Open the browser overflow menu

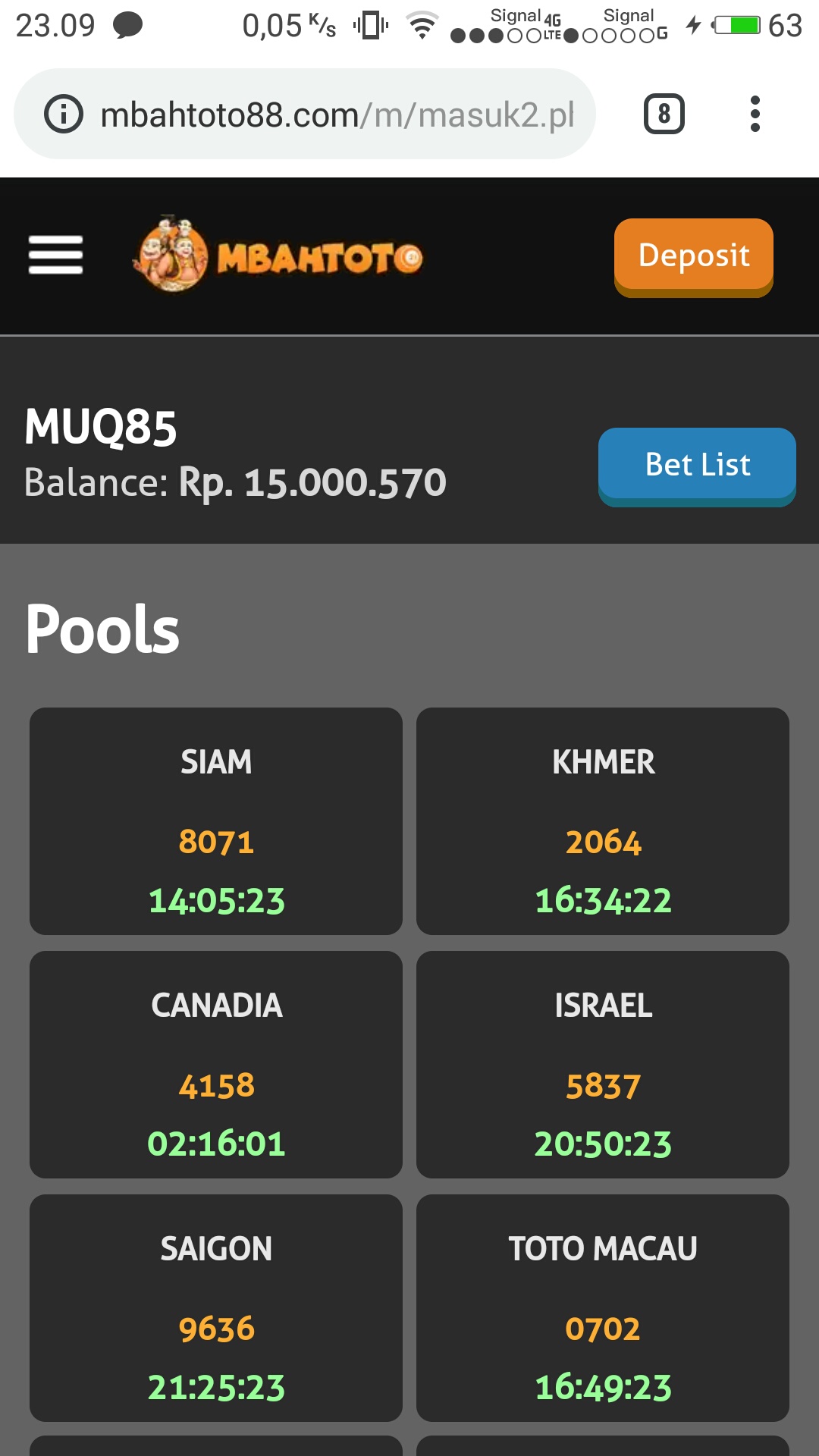(755, 115)
